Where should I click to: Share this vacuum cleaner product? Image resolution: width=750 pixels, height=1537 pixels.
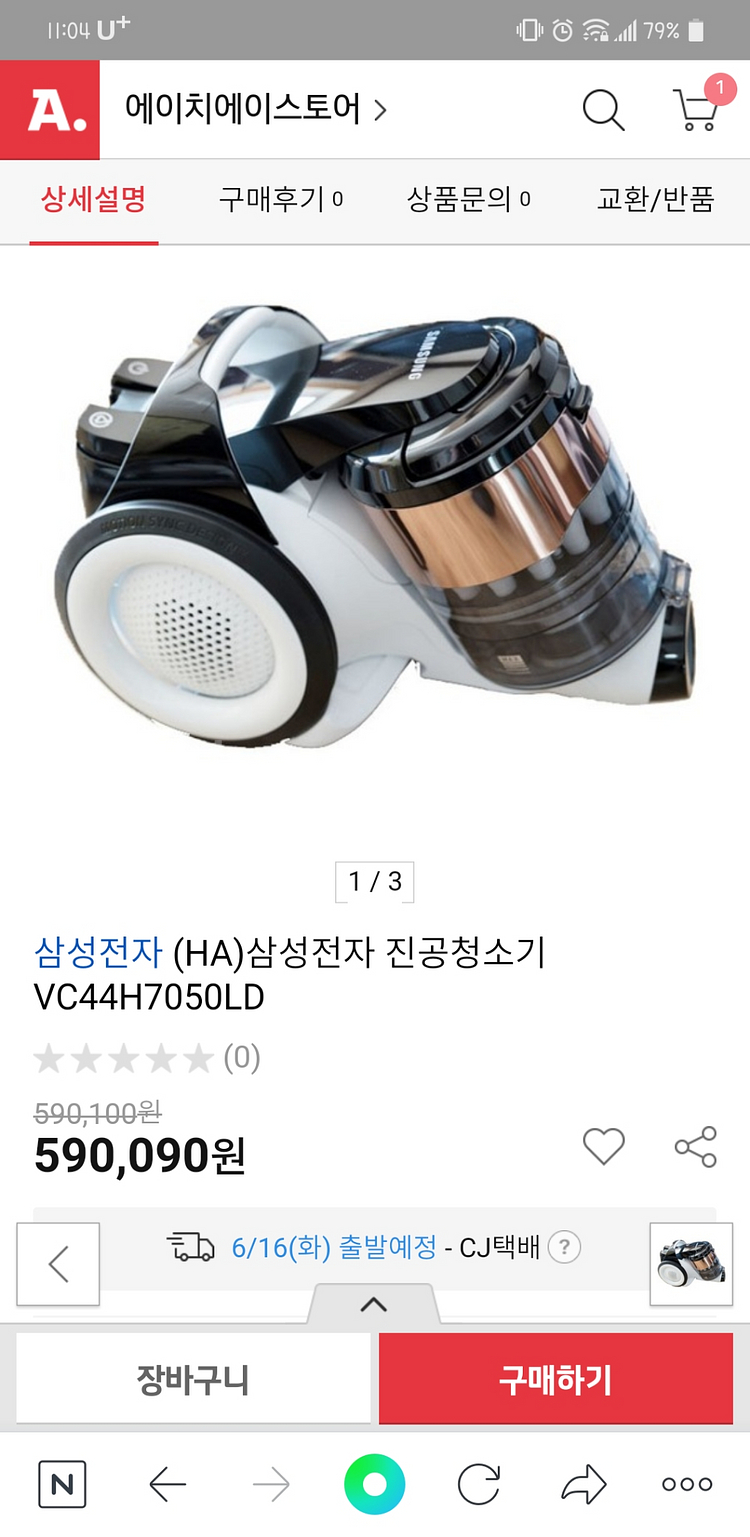pyautogui.click(x=696, y=1146)
